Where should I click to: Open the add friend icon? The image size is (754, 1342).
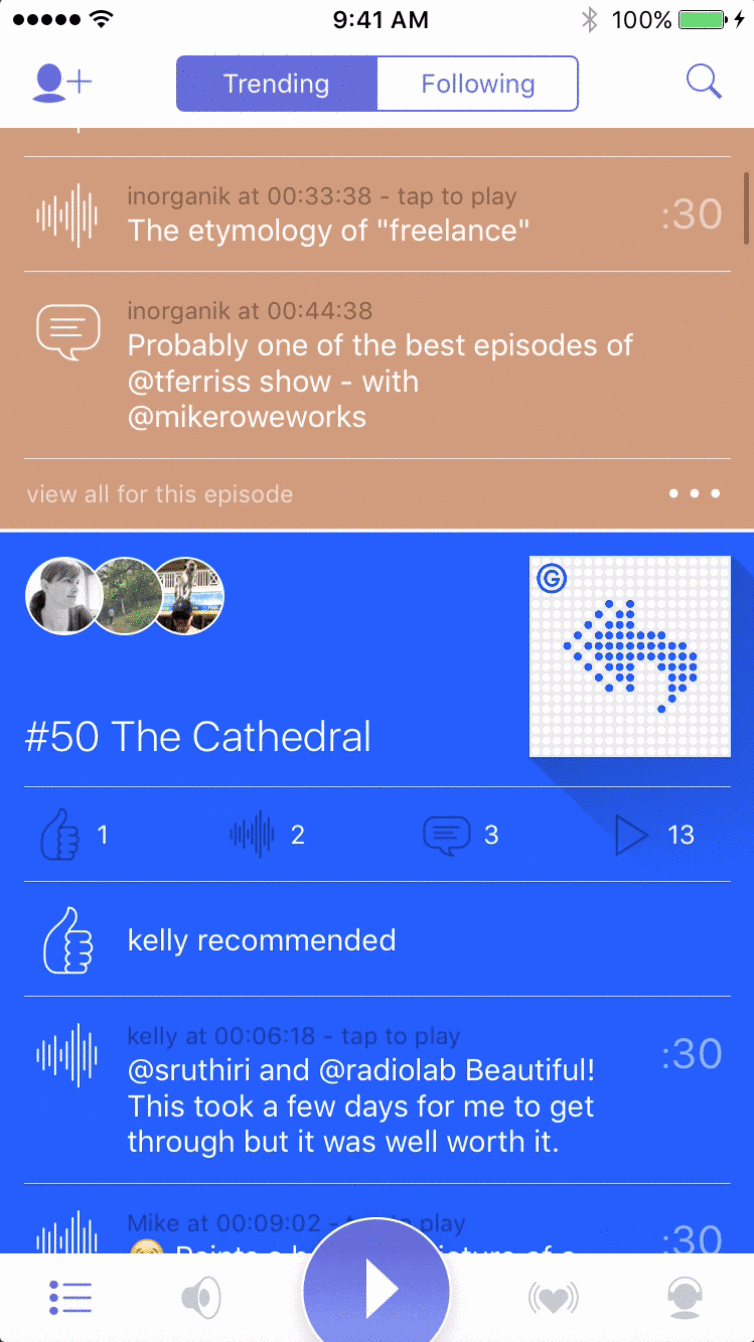point(62,84)
